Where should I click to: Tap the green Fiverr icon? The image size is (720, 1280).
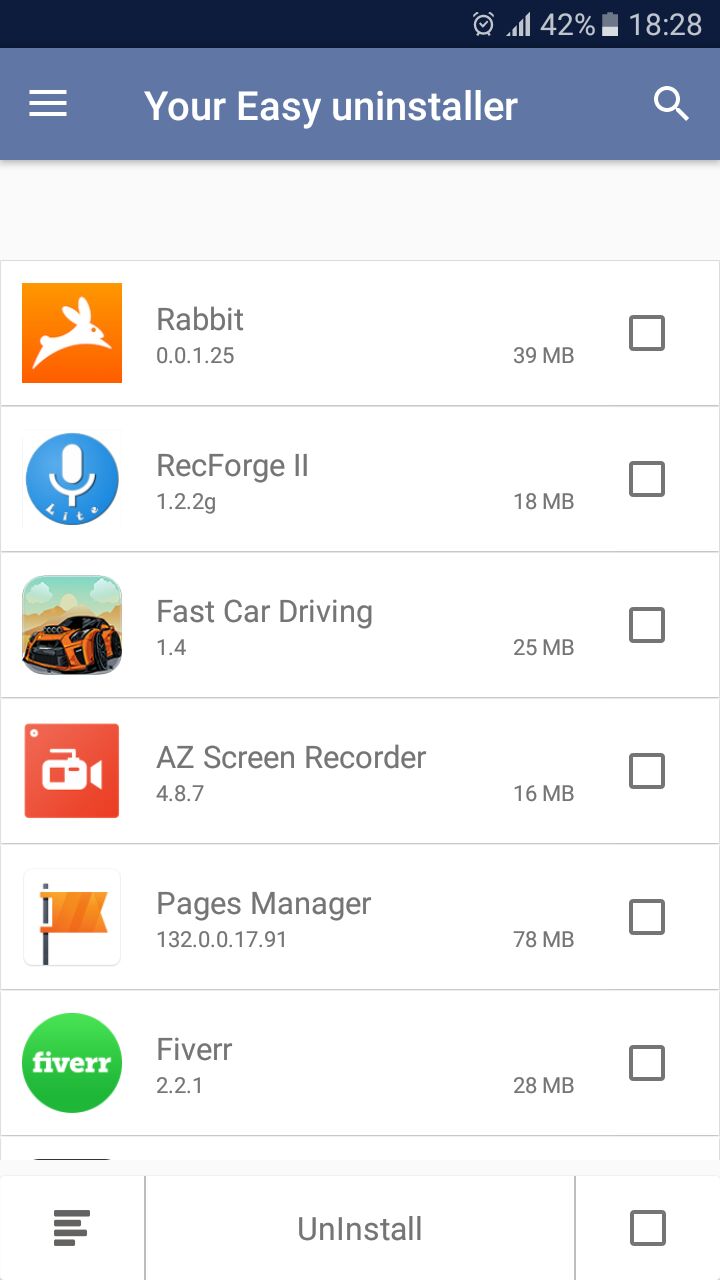tap(71, 1062)
